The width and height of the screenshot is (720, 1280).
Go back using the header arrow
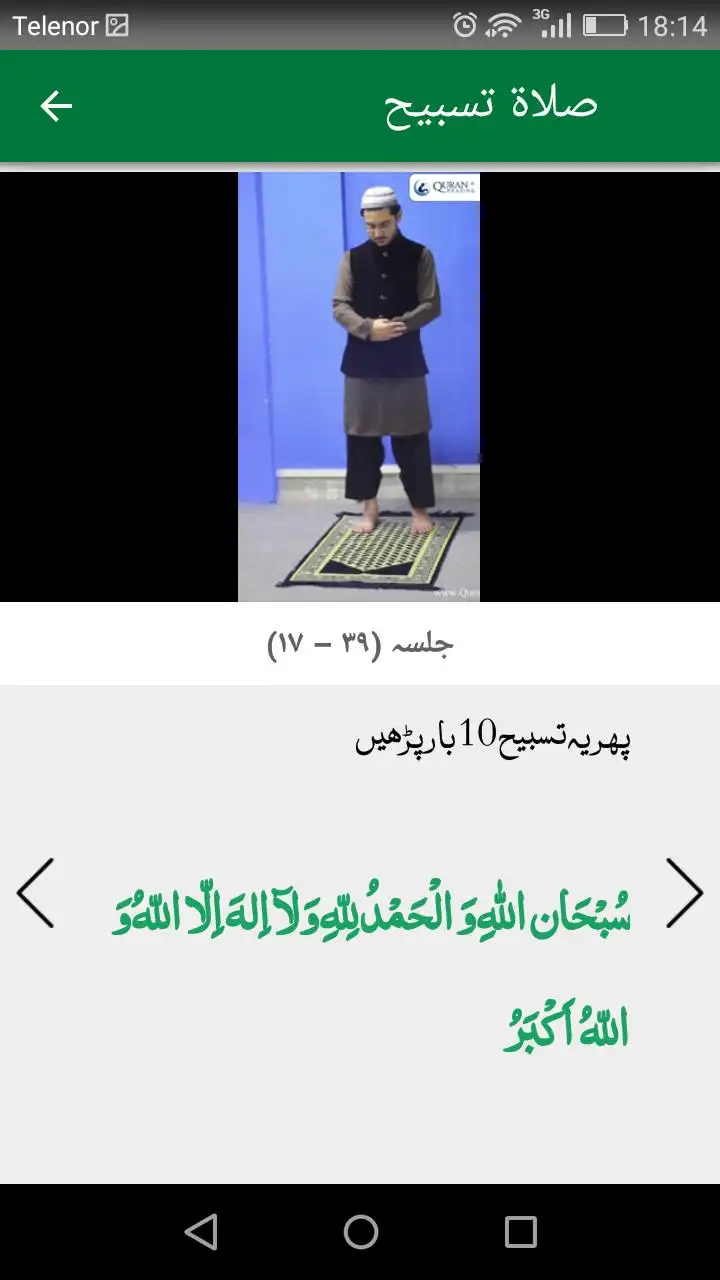click(x=56, y=106)
